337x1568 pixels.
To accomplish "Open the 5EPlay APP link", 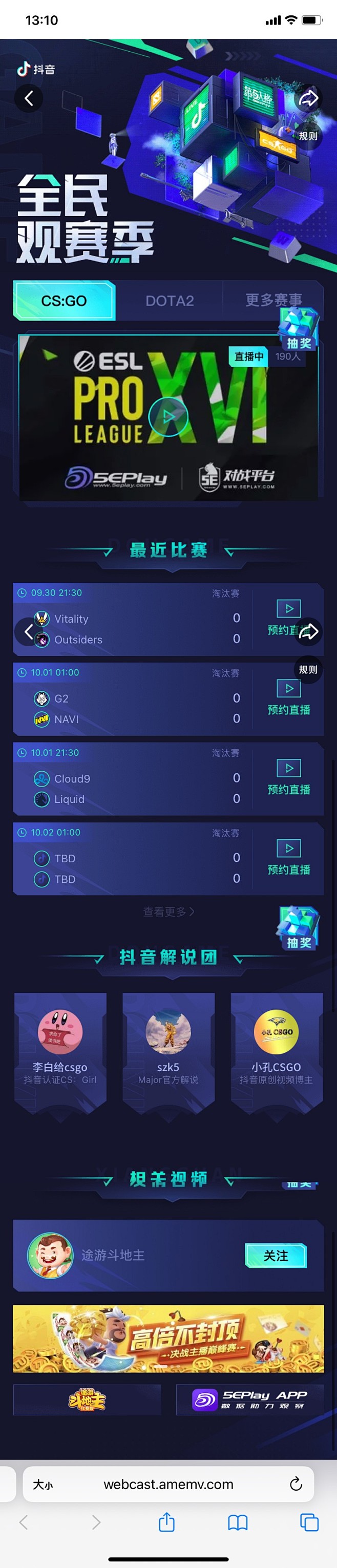I will (x=249, y=1400).
